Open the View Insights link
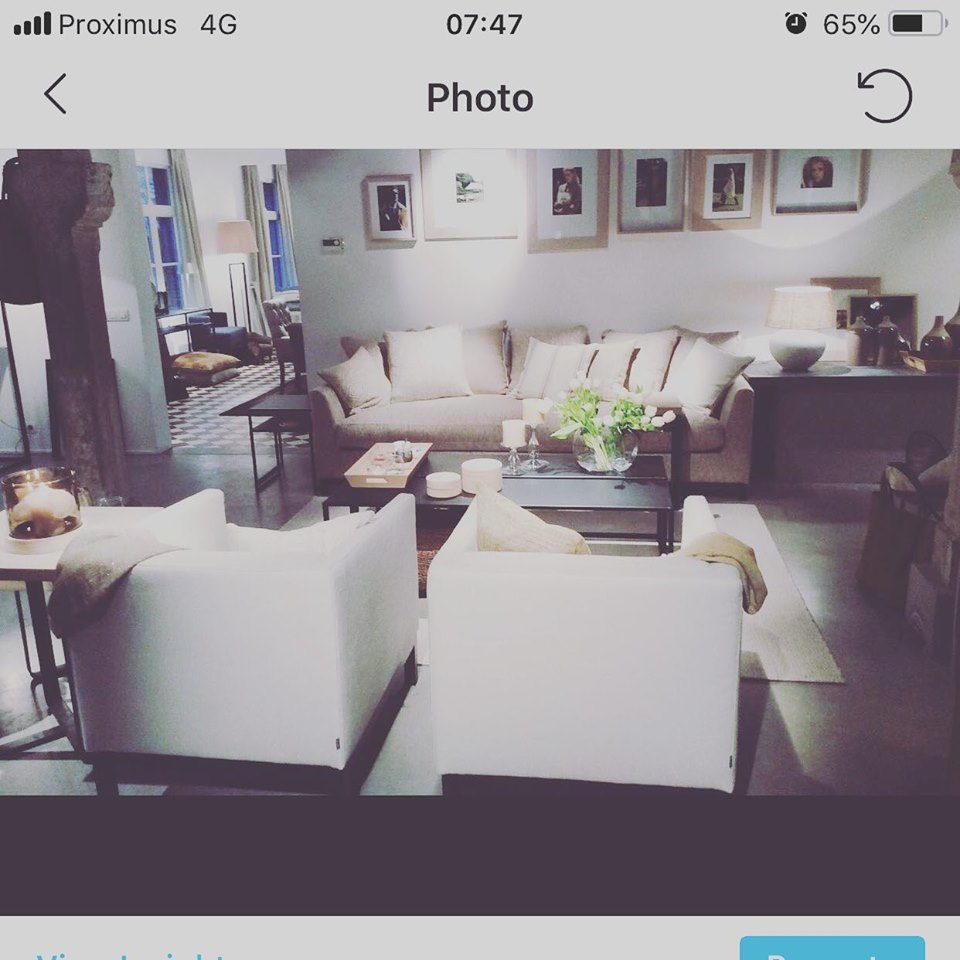Viewport: 960px width, 960px height. 130,953
